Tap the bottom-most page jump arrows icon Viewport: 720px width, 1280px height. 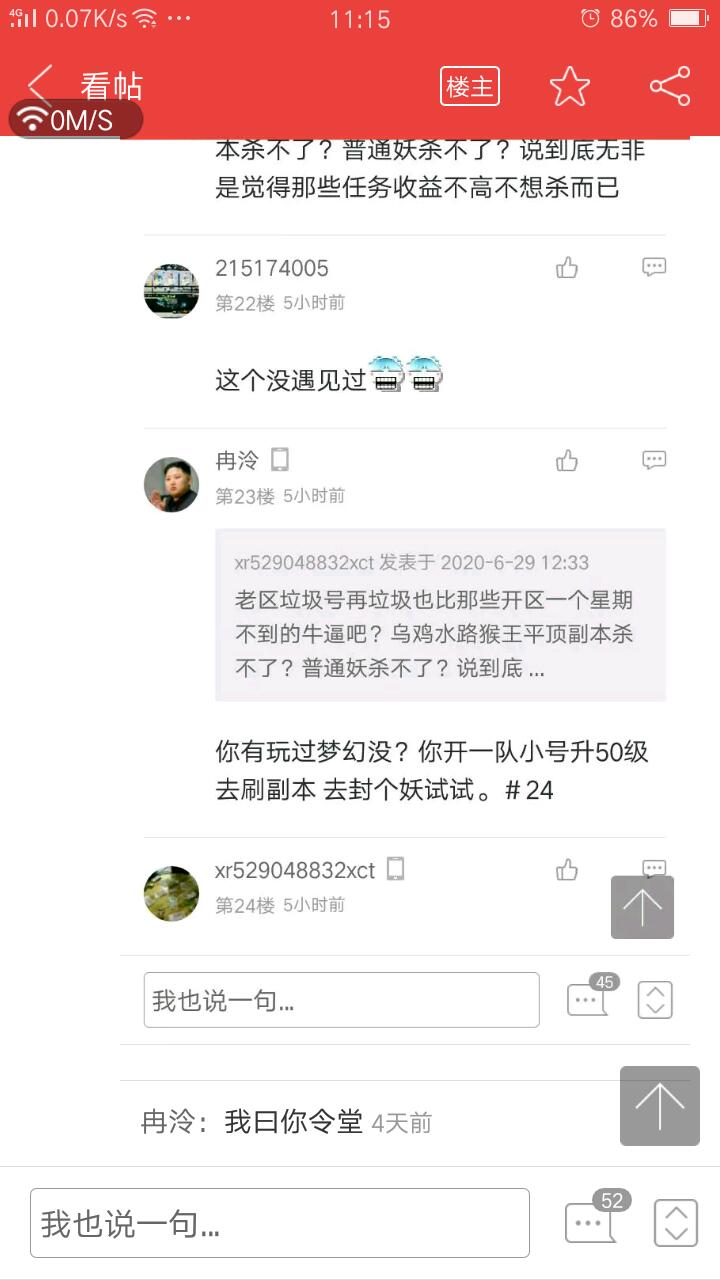[675, 1222]
